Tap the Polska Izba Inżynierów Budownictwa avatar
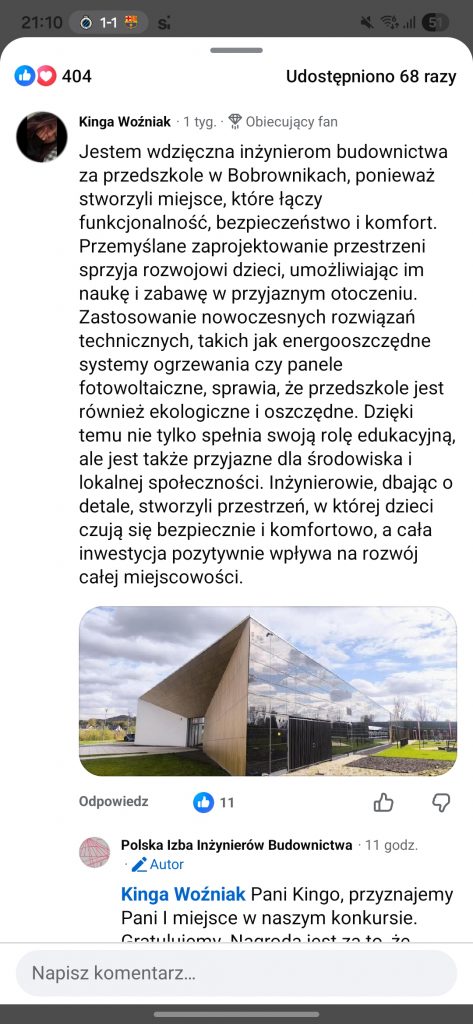Image resolution: width=473 pixels, height=1024 pixels. [x=95, y=852]
